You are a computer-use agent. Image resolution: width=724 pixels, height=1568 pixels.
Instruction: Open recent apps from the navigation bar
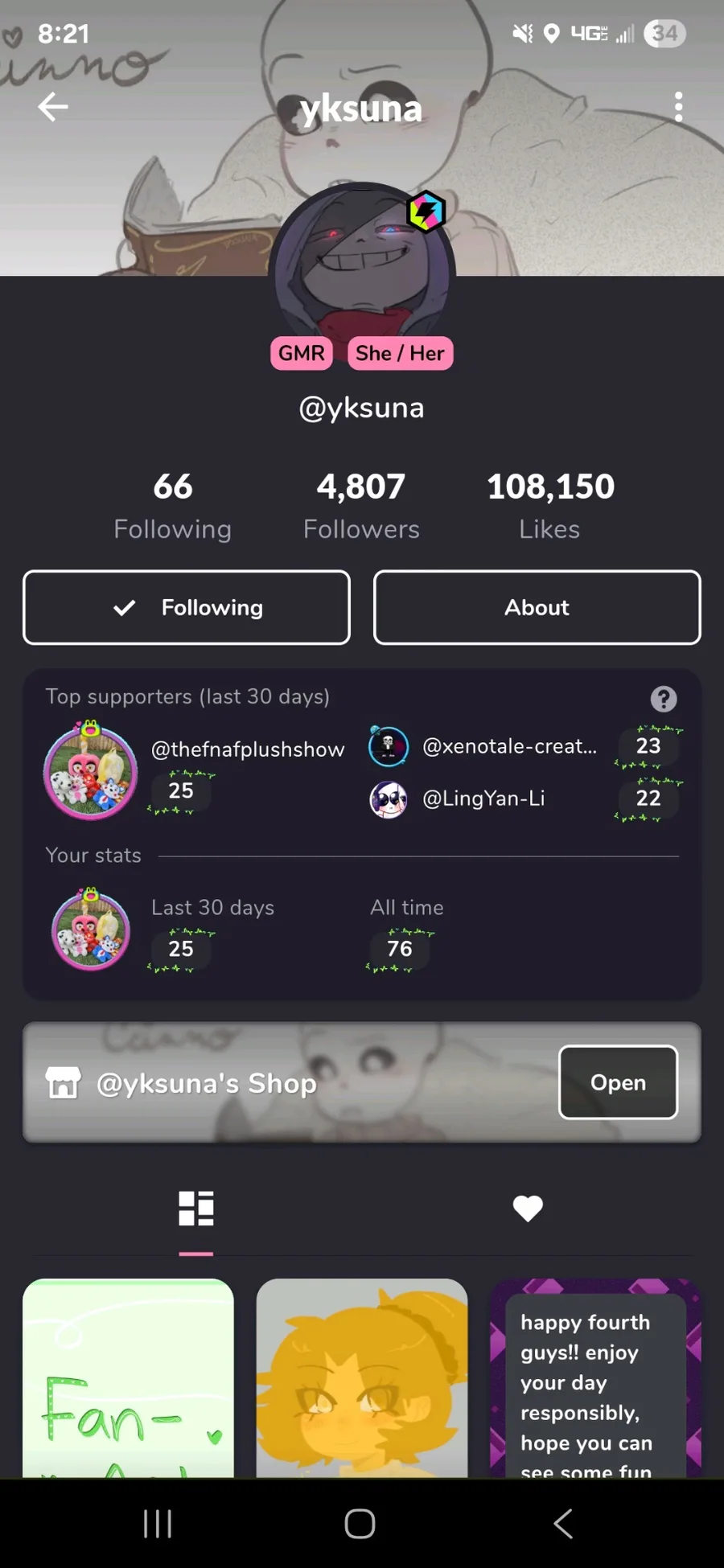coord(158,1523)
